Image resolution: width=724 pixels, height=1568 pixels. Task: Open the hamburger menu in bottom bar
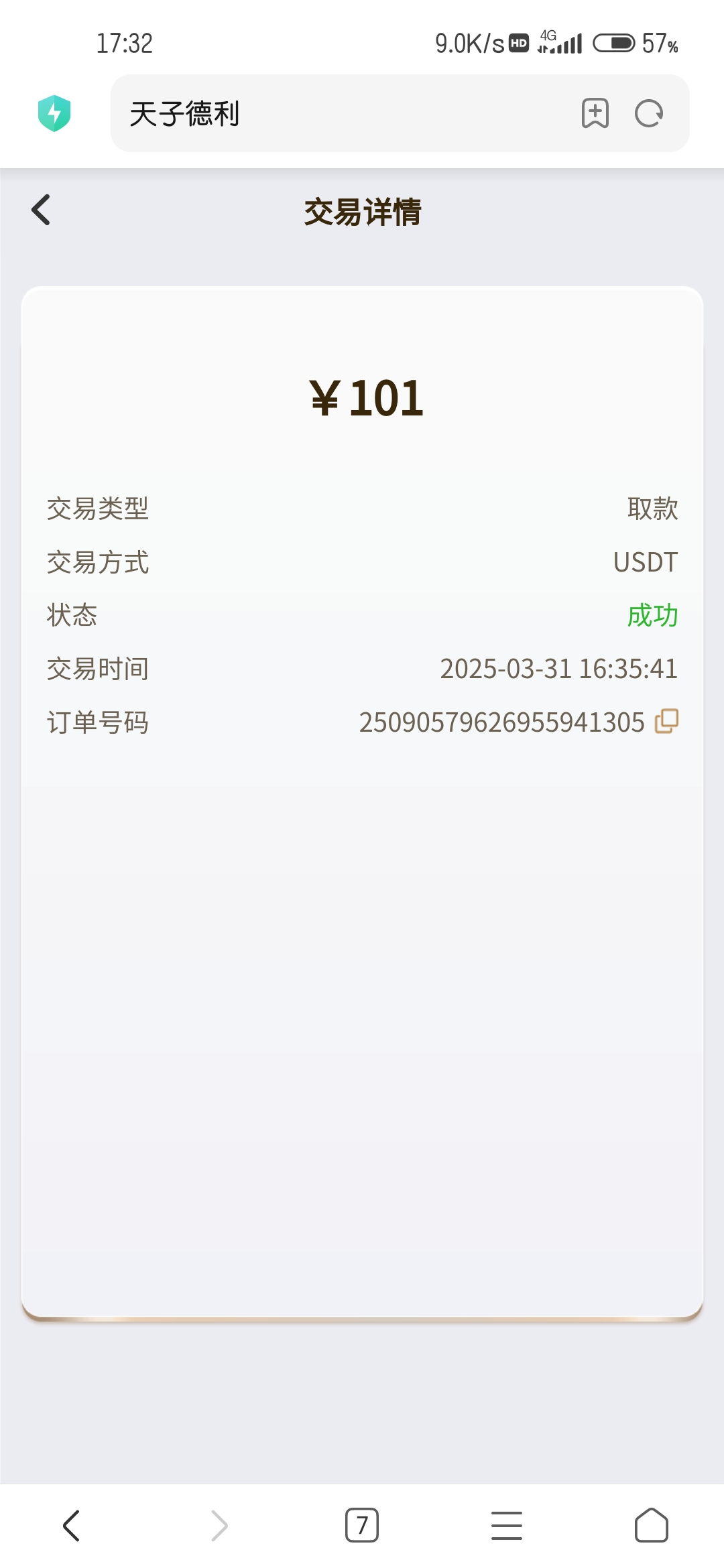(x=506, y=1526)
